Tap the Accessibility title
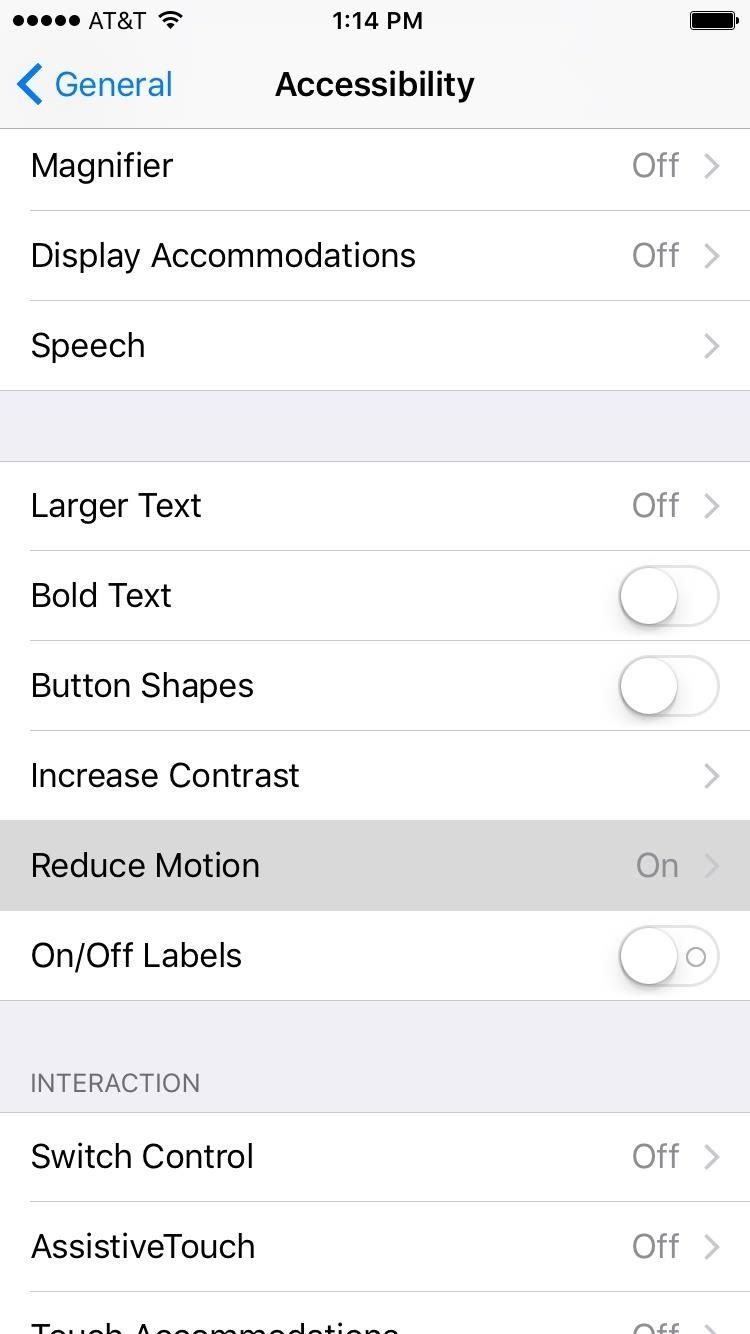 tap(375, 85)
